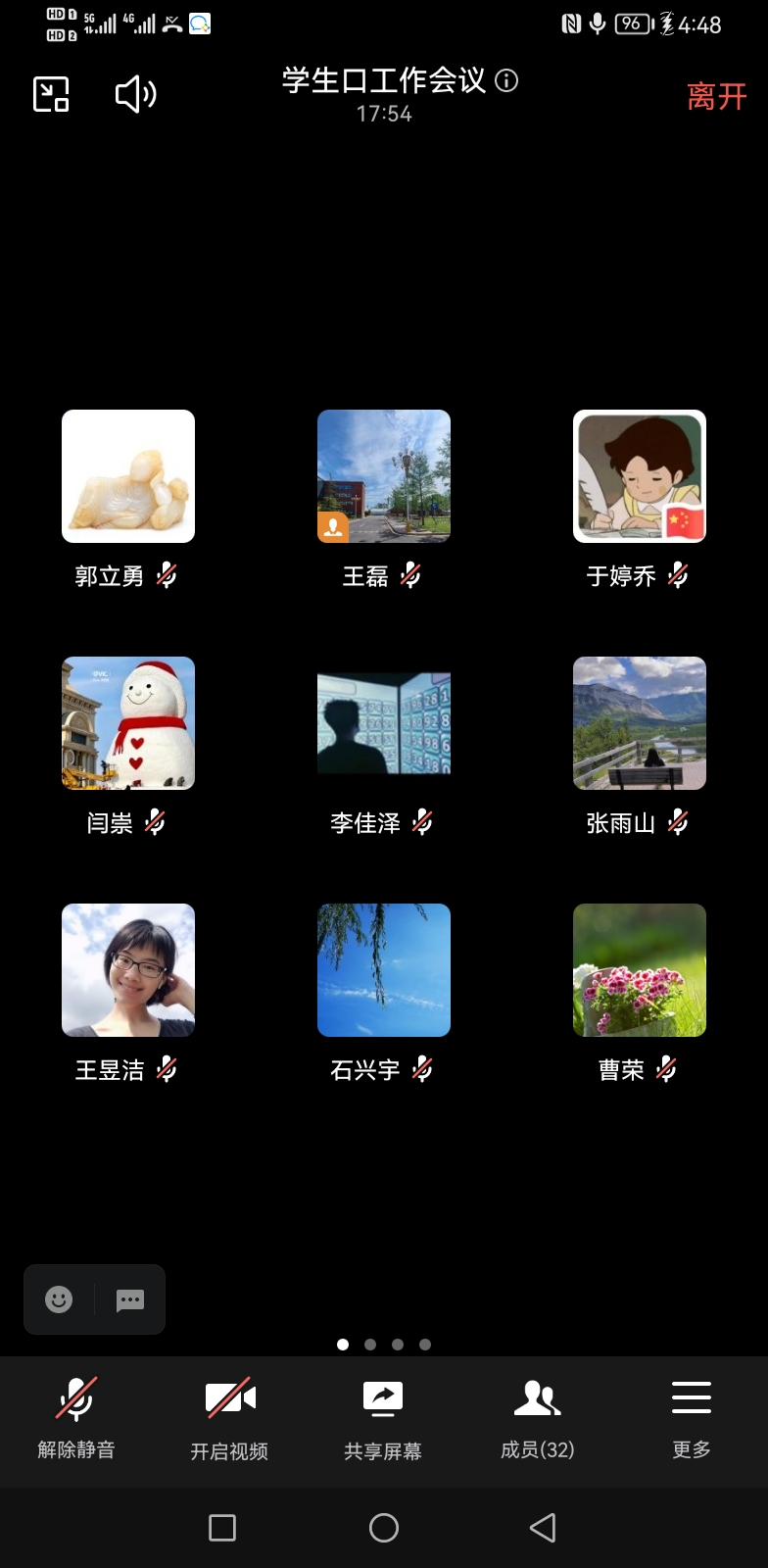Toggle the speaker audio output
Screen dimensions: 768x1568
(135, 94)
